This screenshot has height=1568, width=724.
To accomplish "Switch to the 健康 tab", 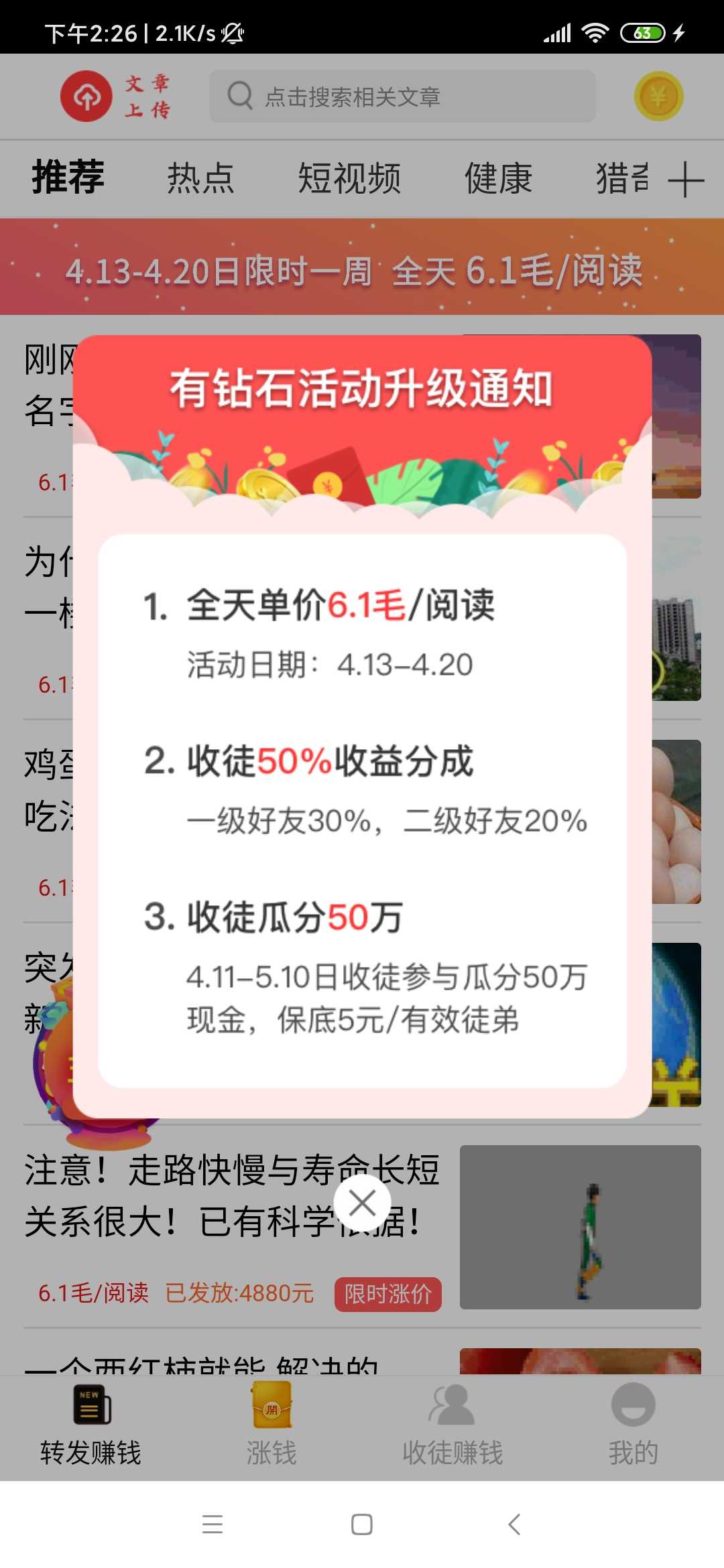I will [498, 178].
